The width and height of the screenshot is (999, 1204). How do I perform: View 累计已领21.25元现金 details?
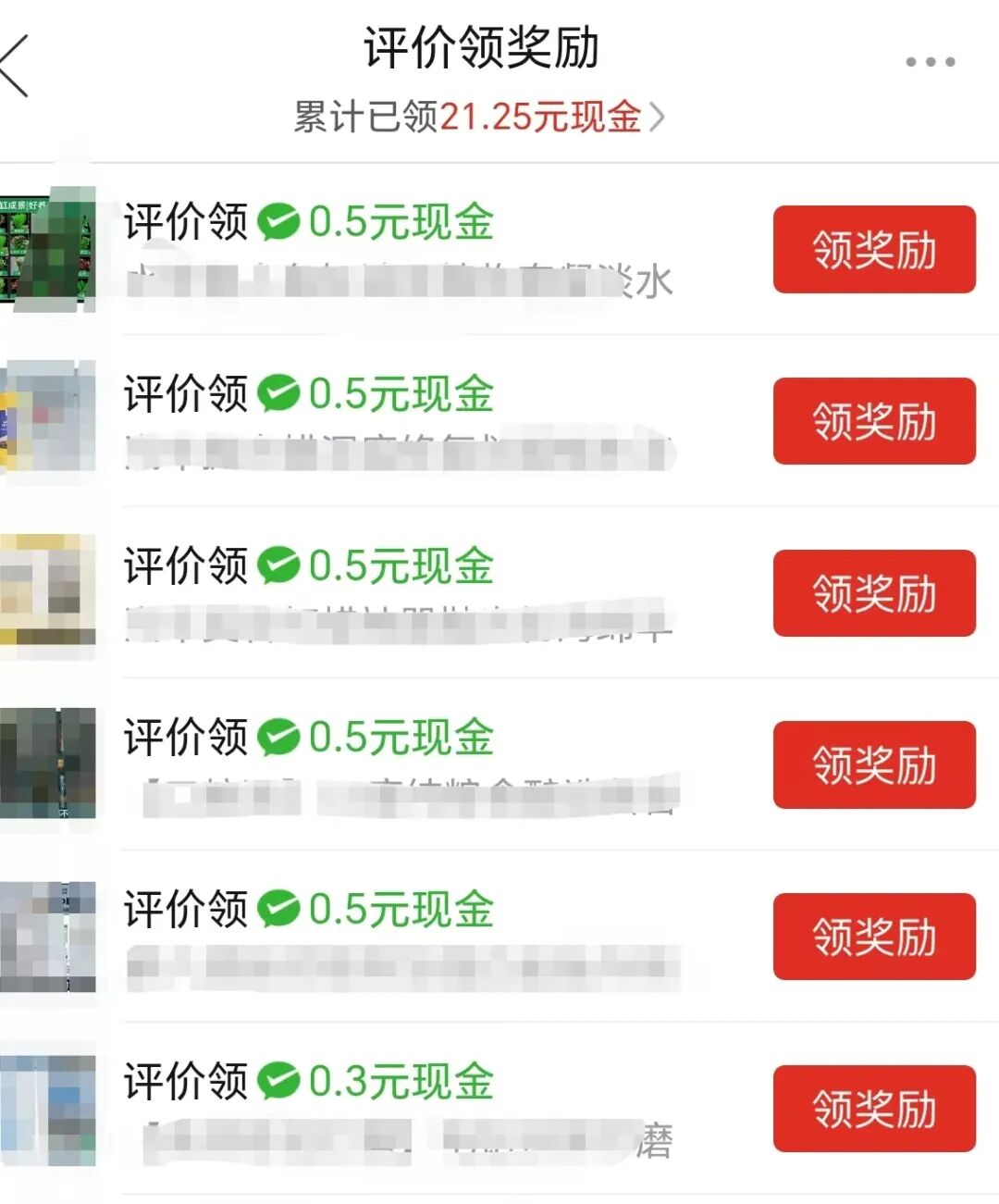tap(478, 118)
